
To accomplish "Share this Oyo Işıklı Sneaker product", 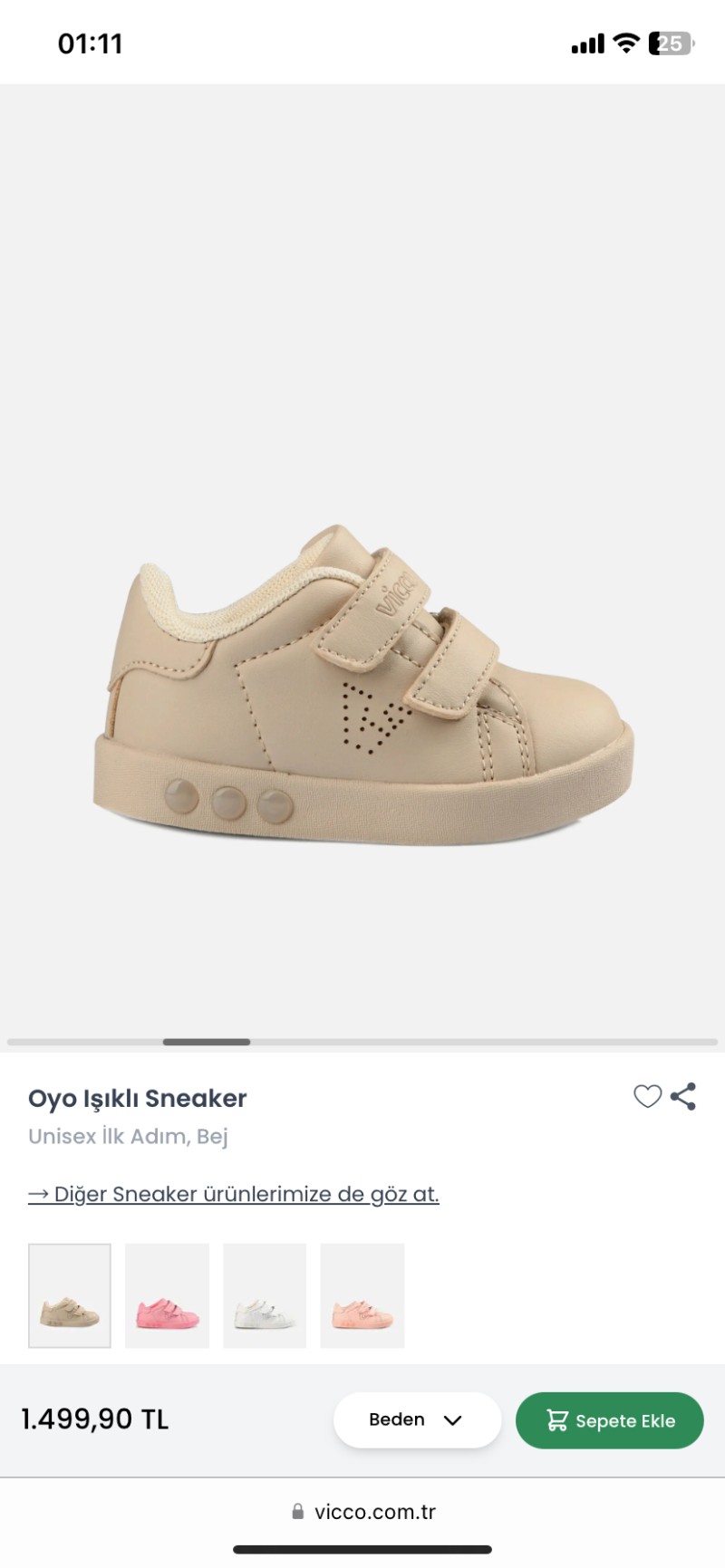I will (x=683, y=1096).
